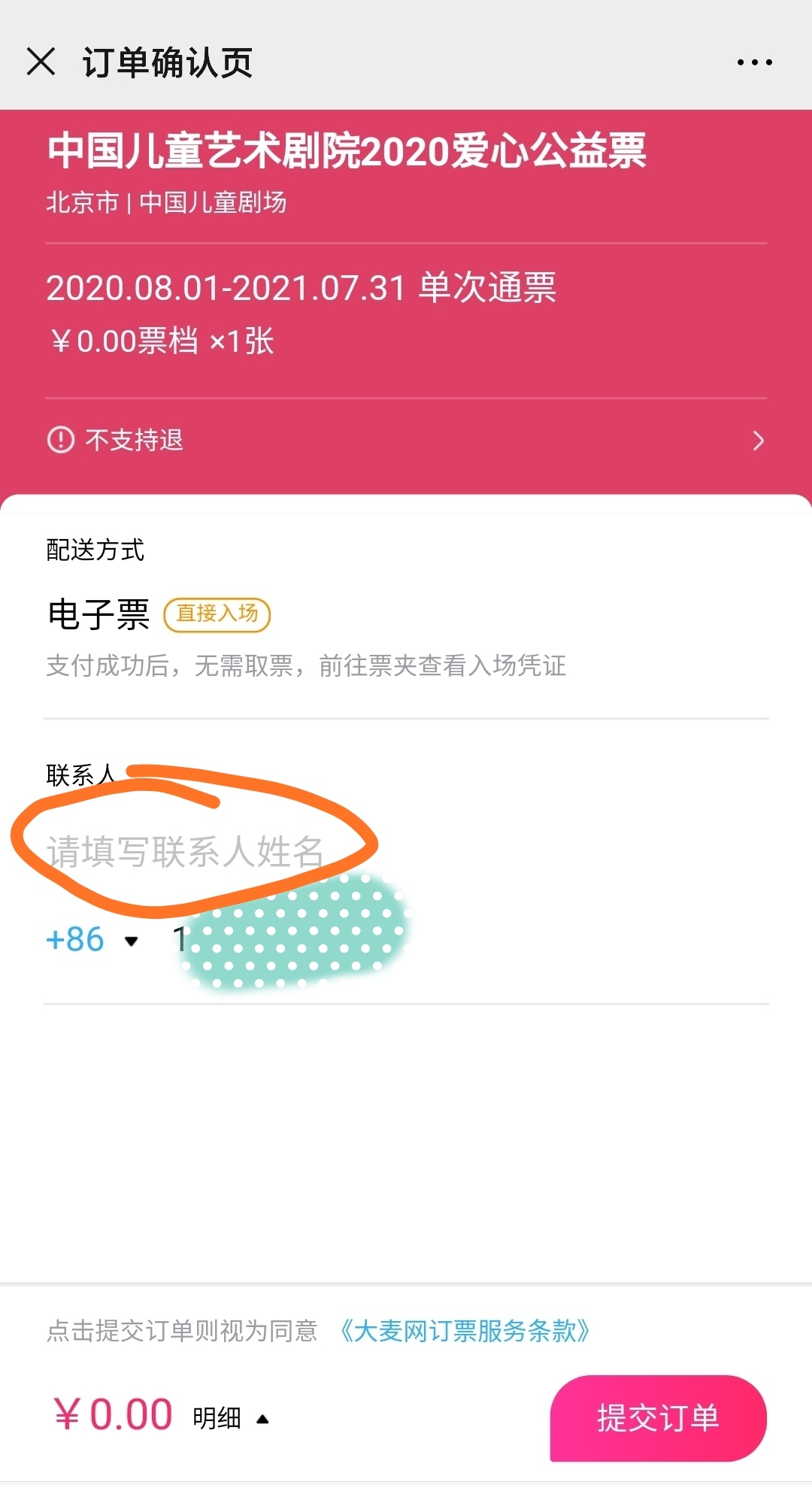Submit the order with 提交订单
The image size is (812, 1485).
[x=658, y=1418]
